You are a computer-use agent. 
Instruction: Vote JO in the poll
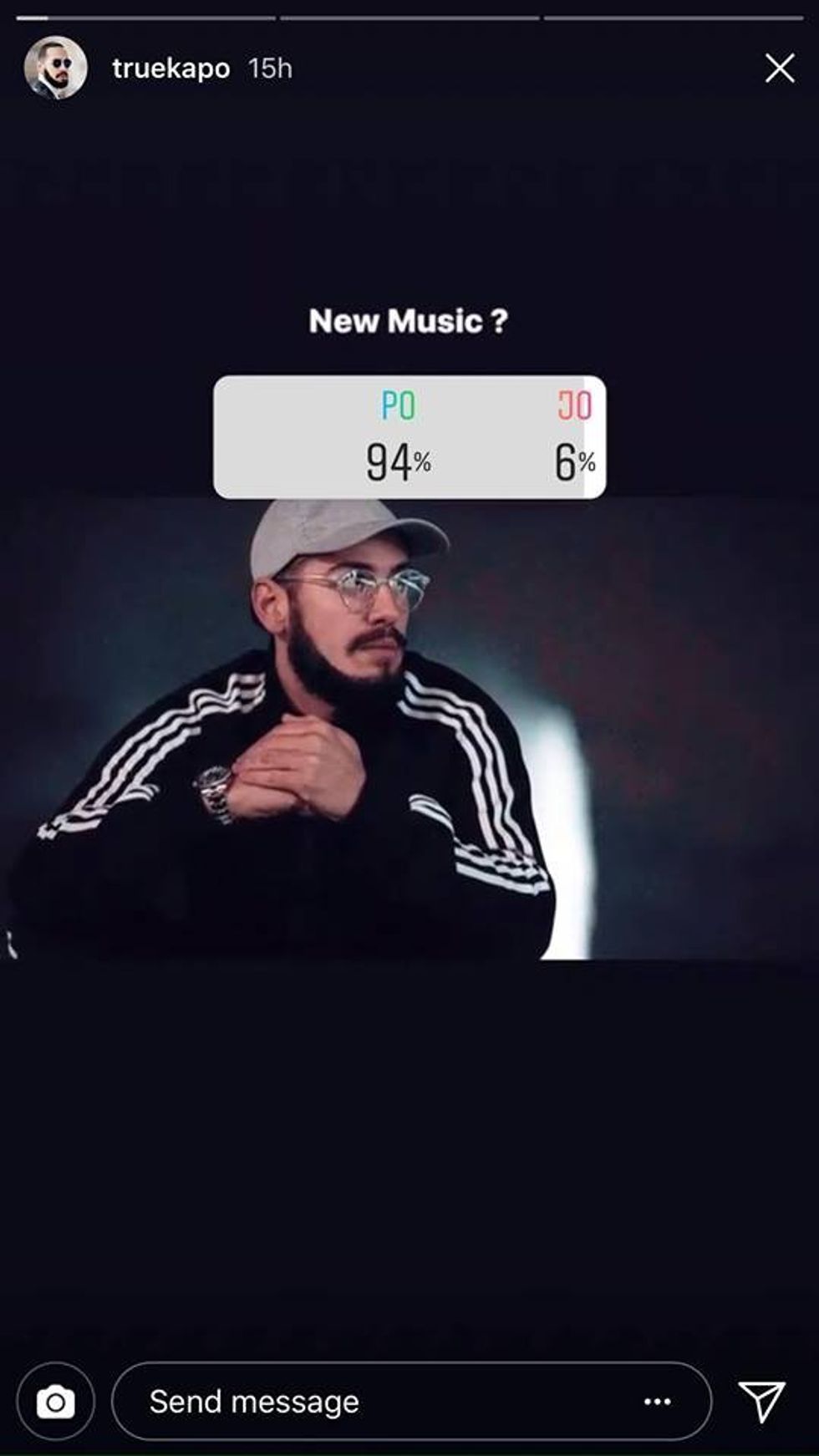[575, 437]
